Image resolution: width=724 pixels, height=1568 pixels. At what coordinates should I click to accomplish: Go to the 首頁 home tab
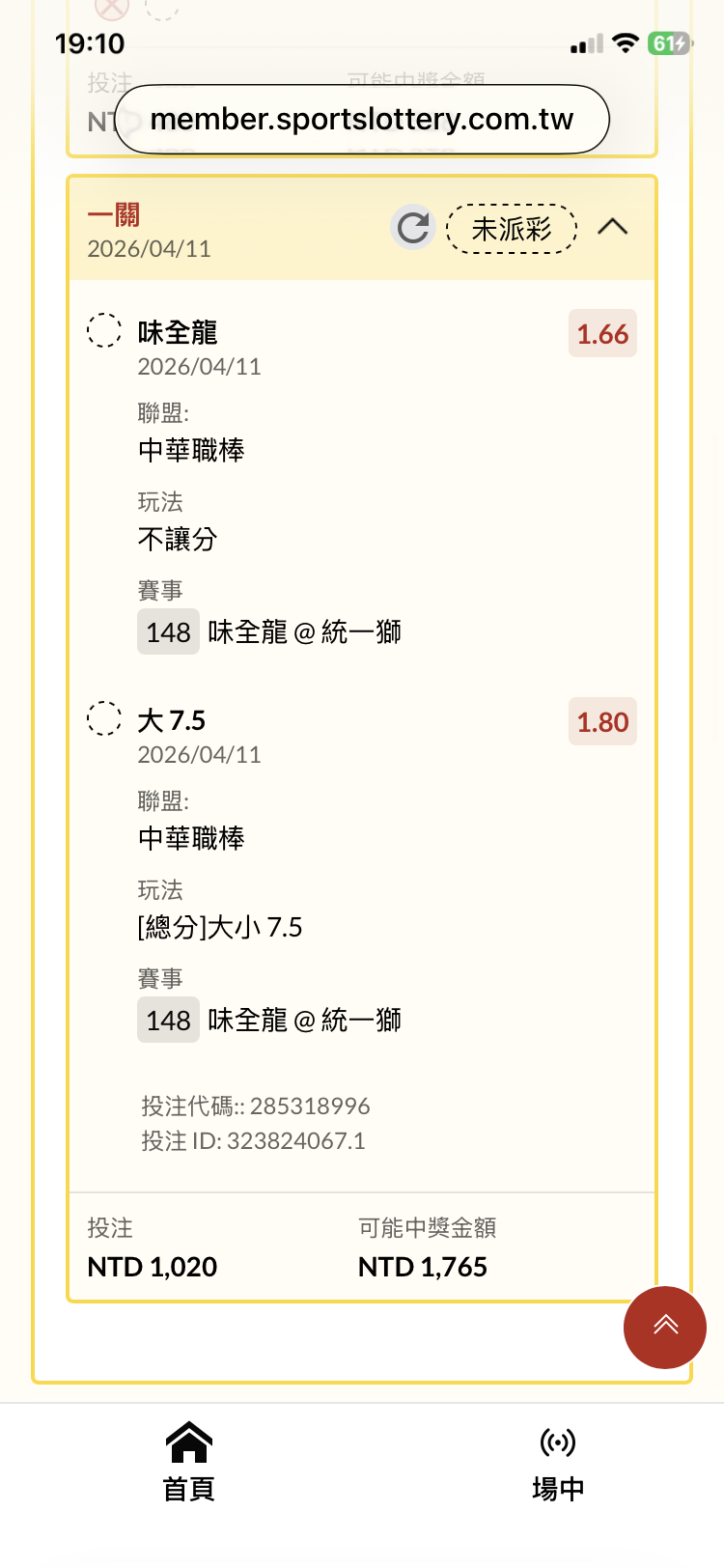click(188, 1462)
